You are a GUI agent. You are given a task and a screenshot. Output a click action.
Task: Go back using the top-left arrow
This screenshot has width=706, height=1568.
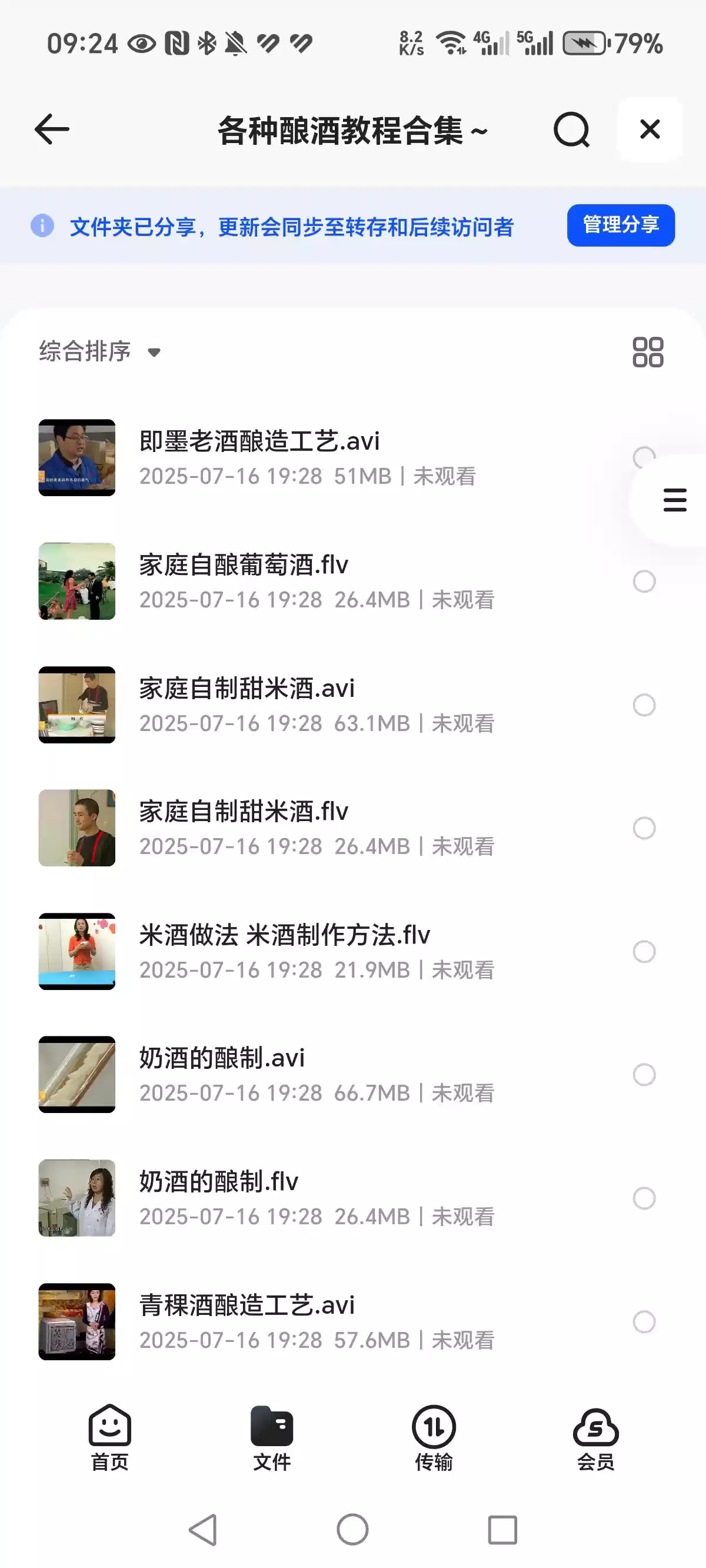pyautogui.click(x=52, y=129)
